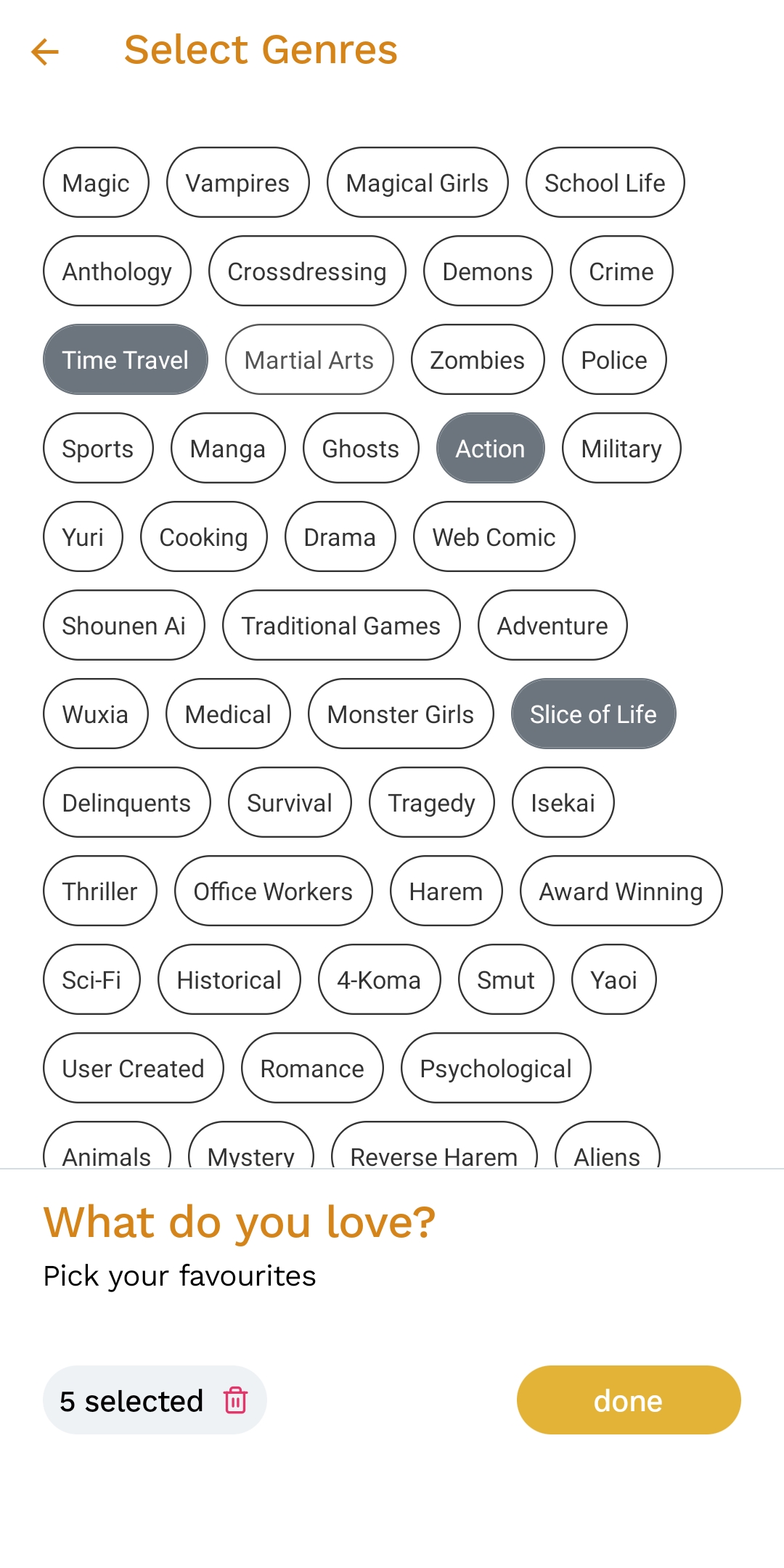The image size is (784, 1568).
Task: Unselect the Action genre chip
Action: coord(490,449)
